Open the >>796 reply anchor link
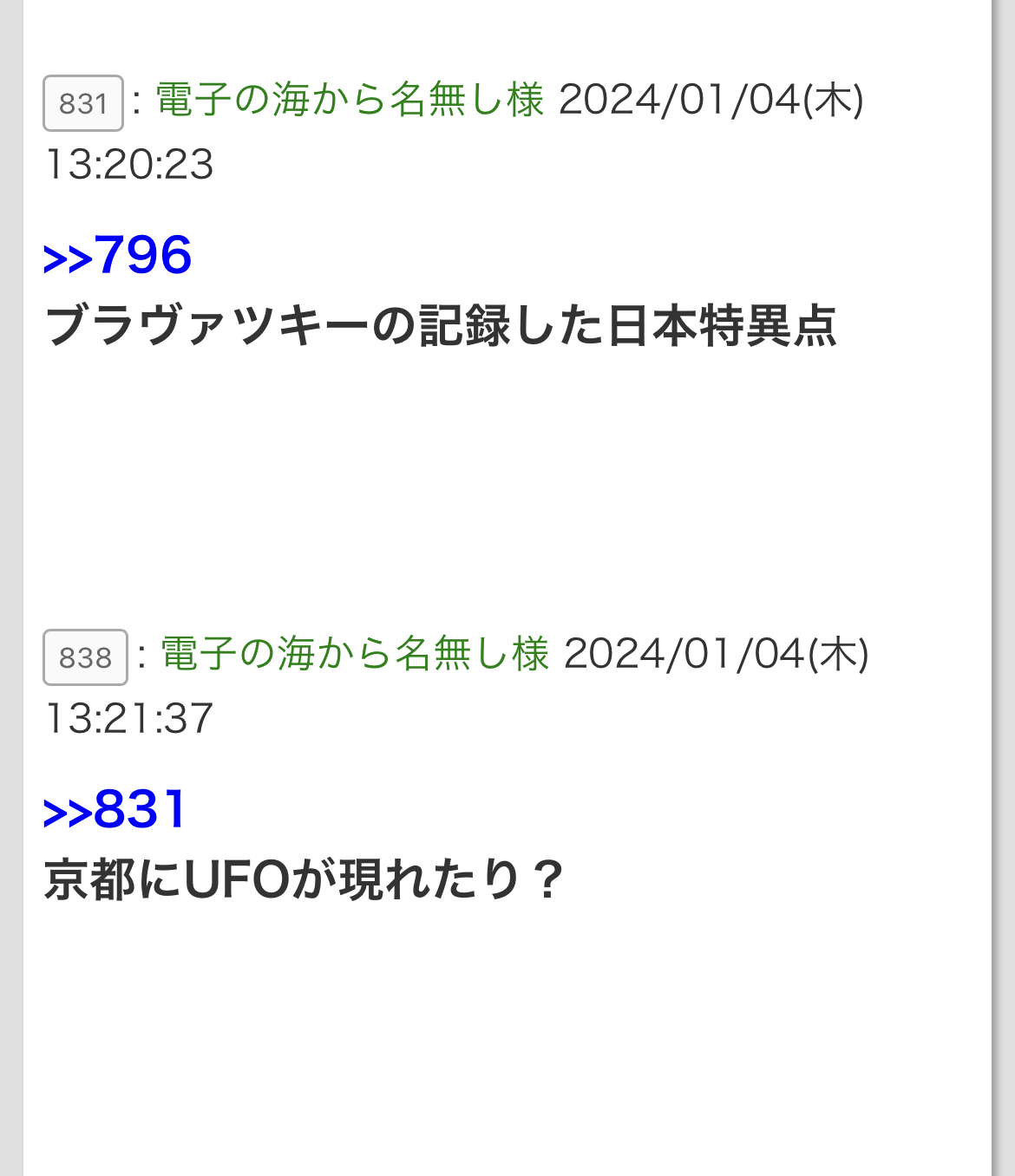This screenshot has width=1015, height=1176. [117, 256]
